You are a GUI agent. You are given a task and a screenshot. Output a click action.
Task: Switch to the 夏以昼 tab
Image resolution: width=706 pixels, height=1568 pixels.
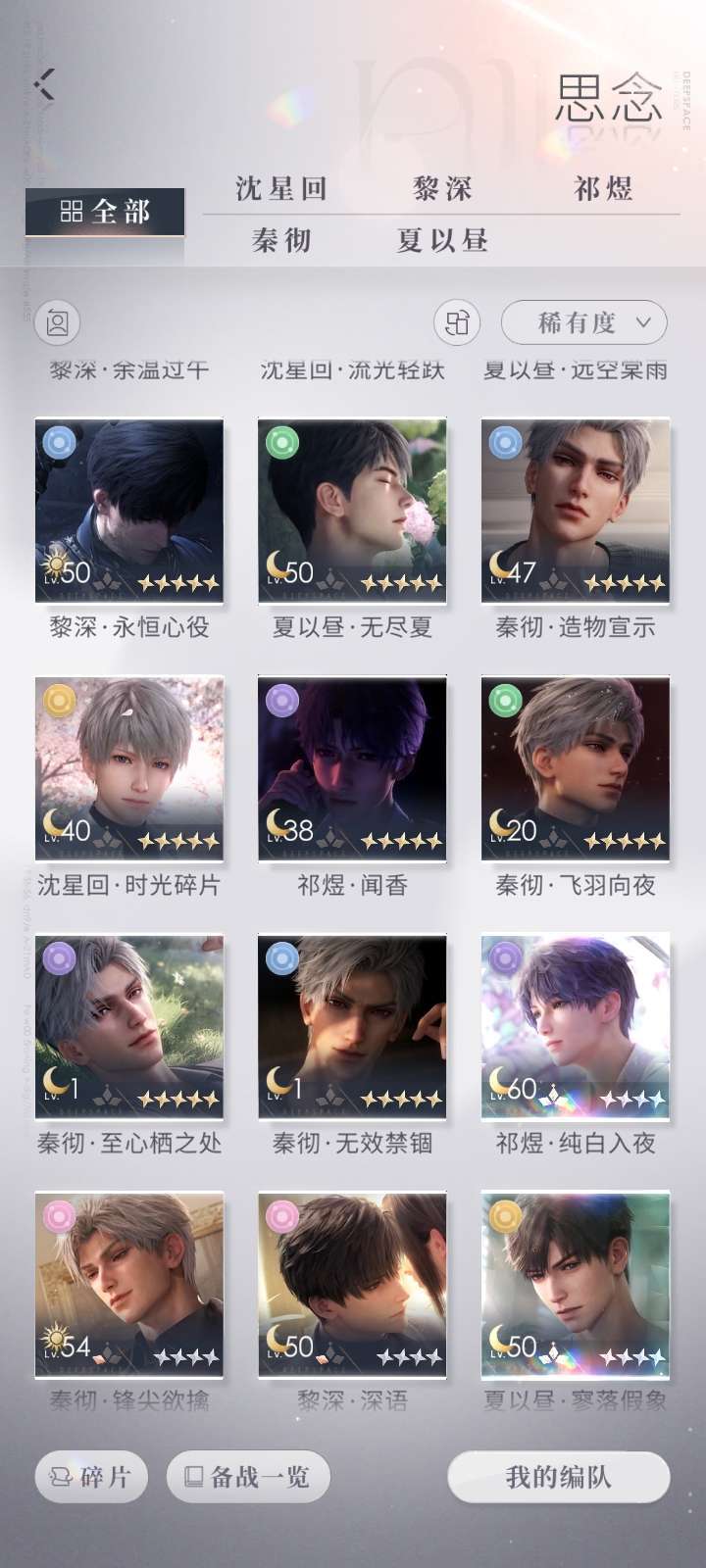coord(443,240)
